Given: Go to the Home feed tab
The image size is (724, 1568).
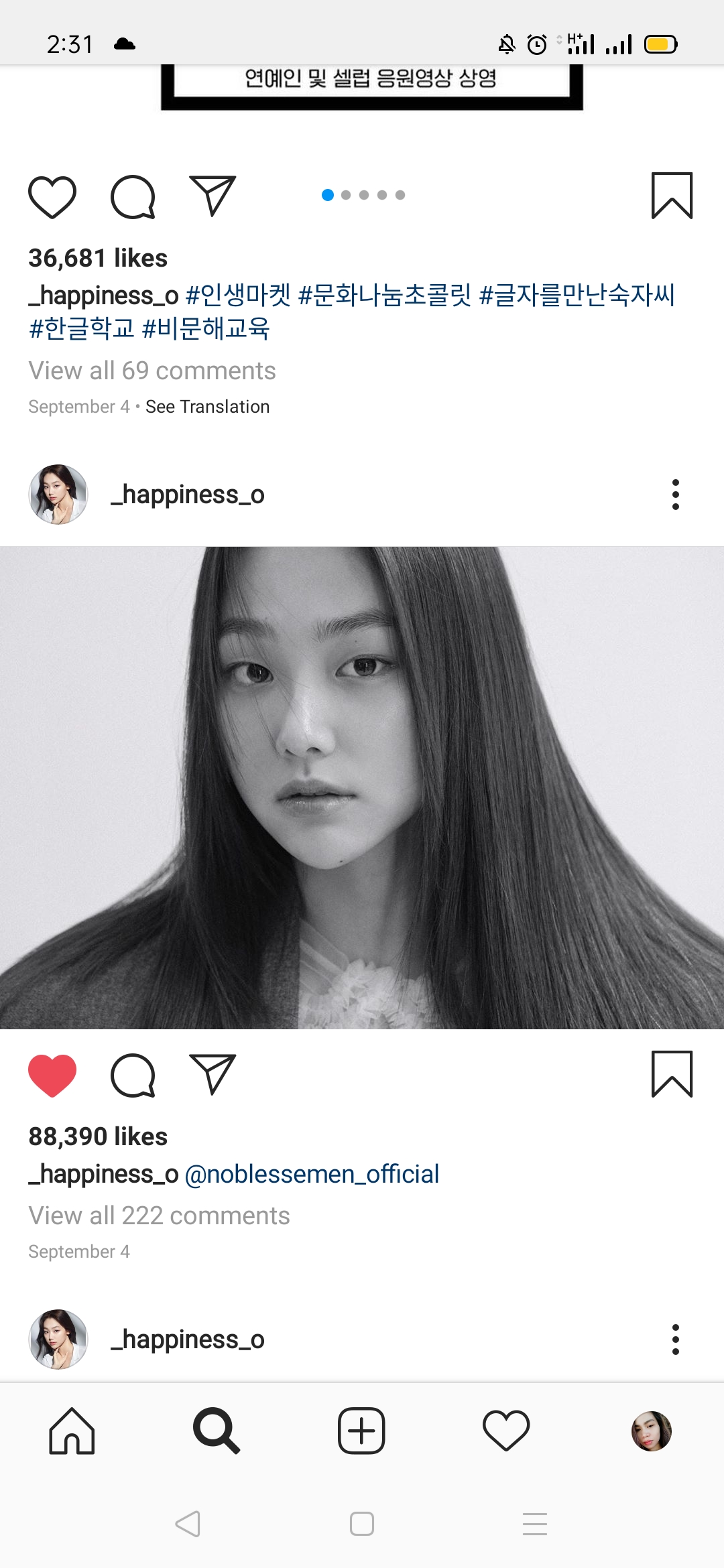Looking at the screenshot, I should click(x=72, y=1431).
